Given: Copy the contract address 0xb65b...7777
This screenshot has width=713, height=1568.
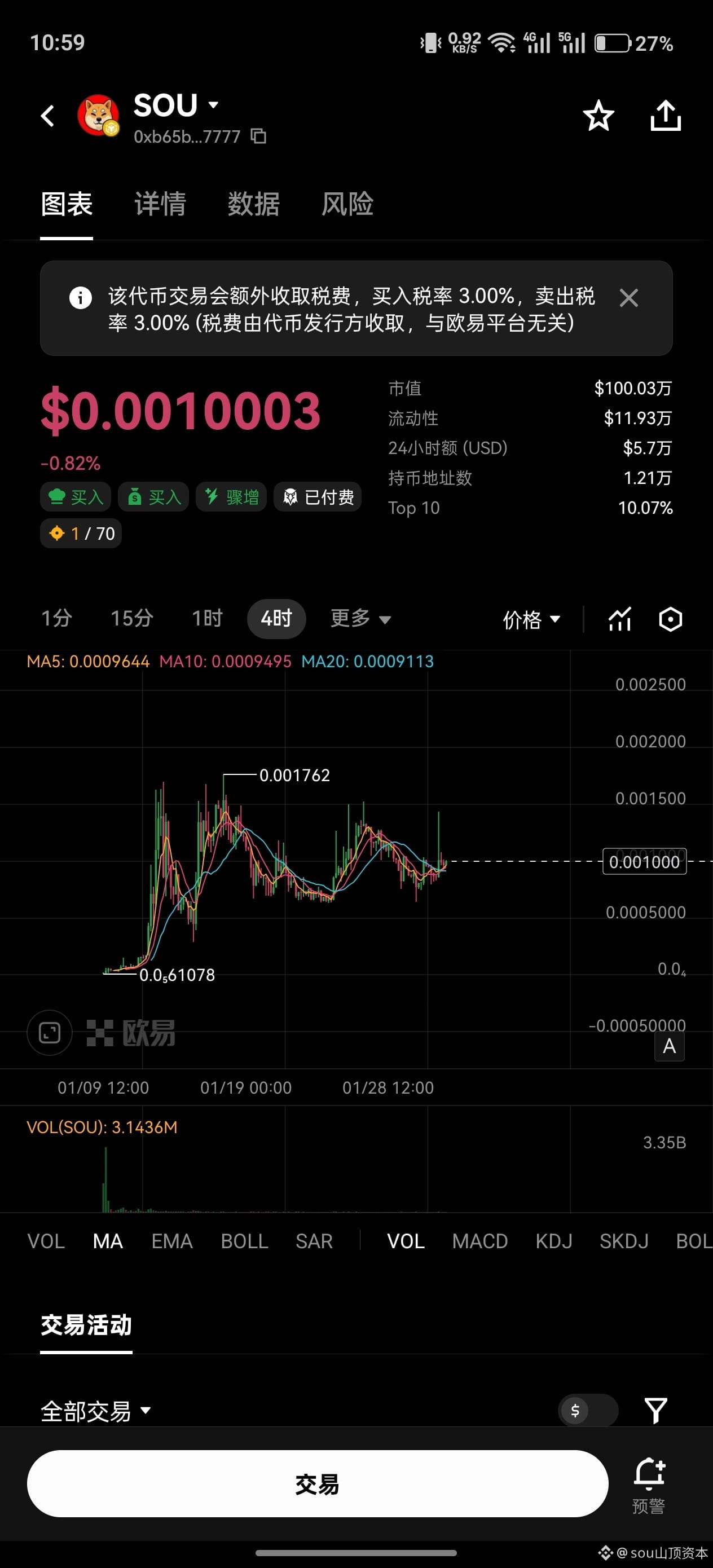Looking at the screenshot, I should [259, 136].
